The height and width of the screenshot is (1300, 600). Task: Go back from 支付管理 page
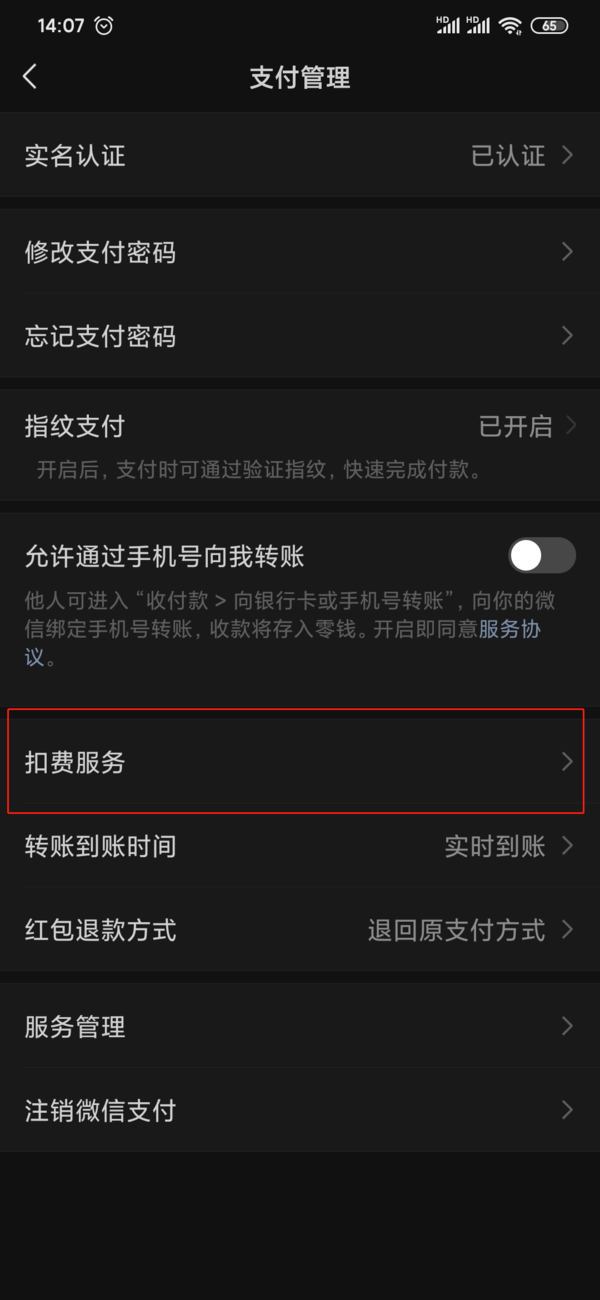coord(30,77)
